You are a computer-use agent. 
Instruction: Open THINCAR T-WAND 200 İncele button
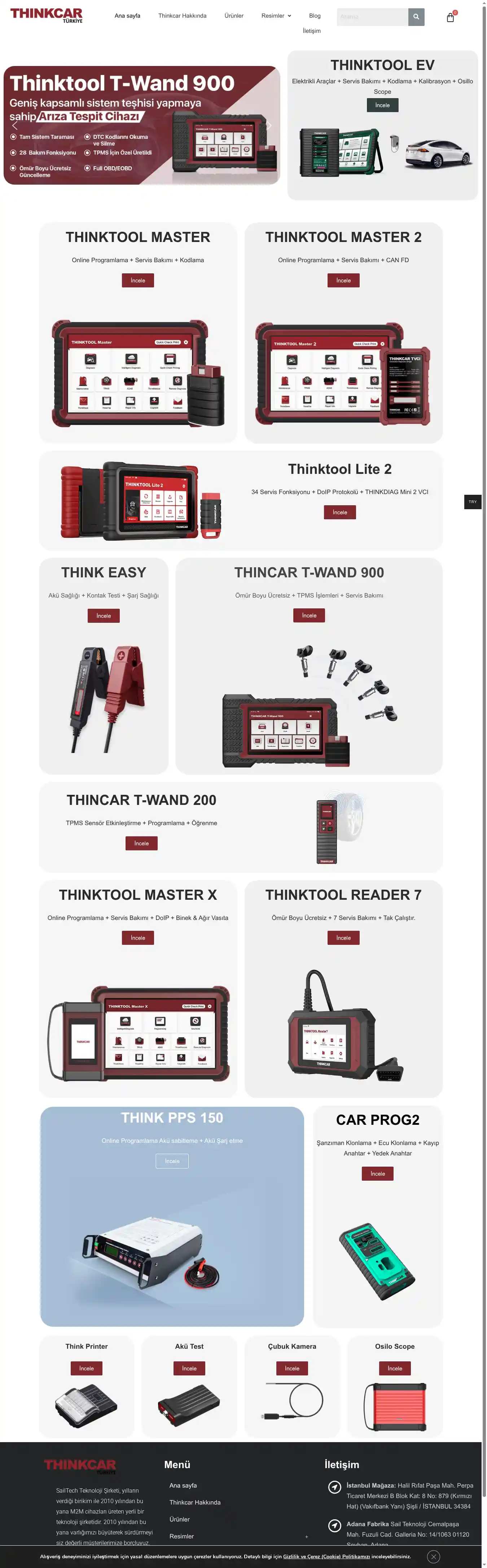click(141, 844)
